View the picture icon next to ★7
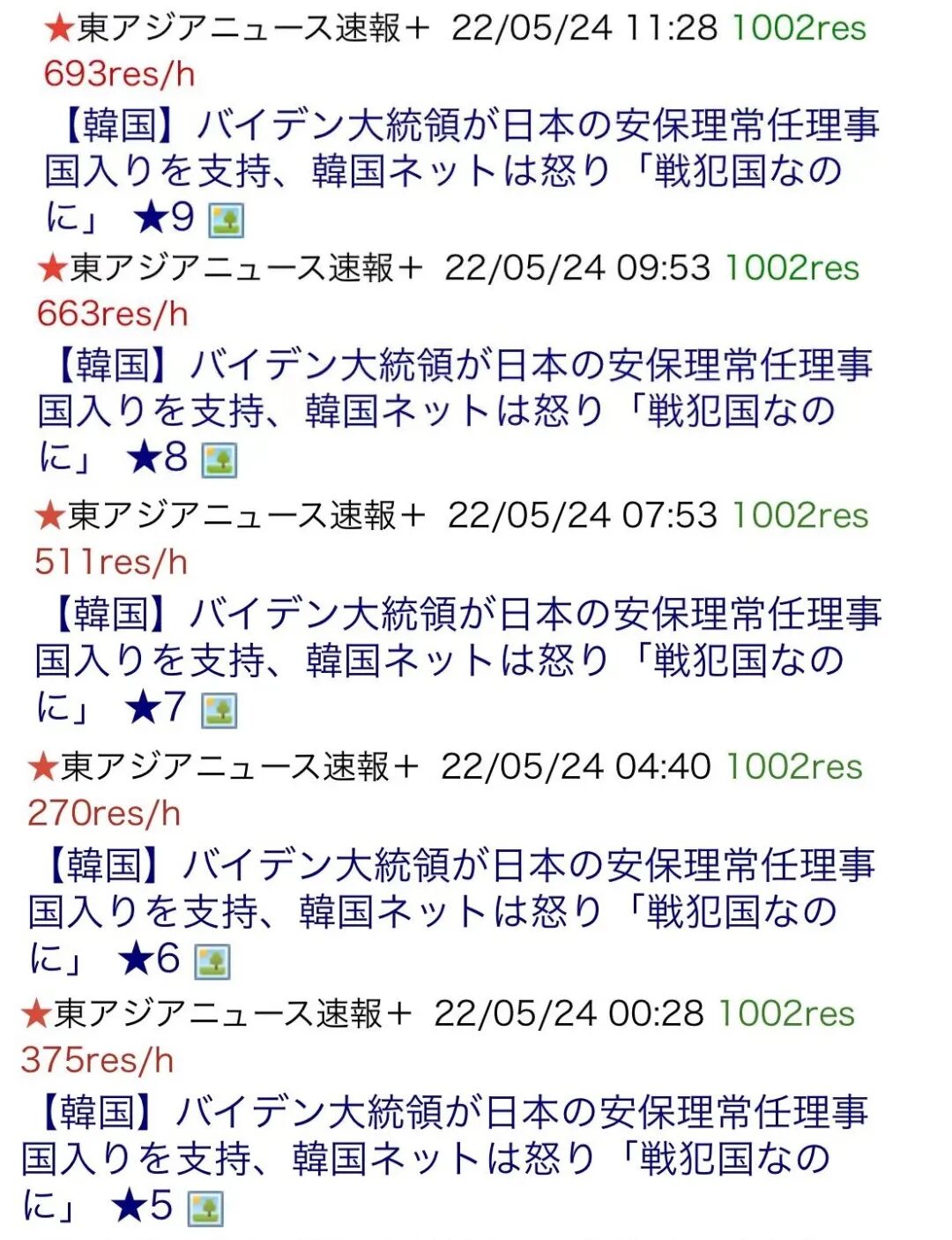The image size is (952, 1240). click(219, 711)
